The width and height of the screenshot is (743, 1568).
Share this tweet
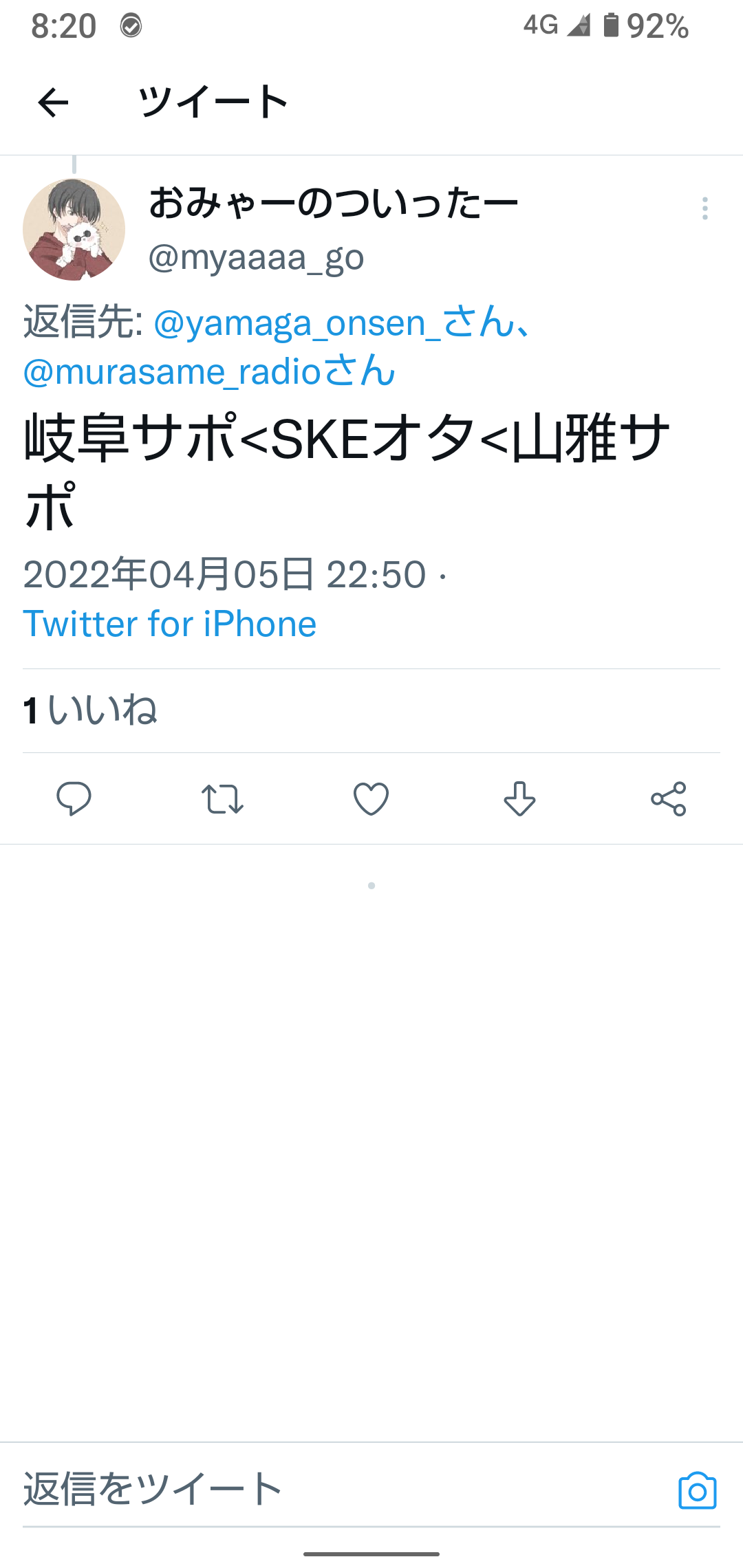pyautogui.click(x=668, y=798)
